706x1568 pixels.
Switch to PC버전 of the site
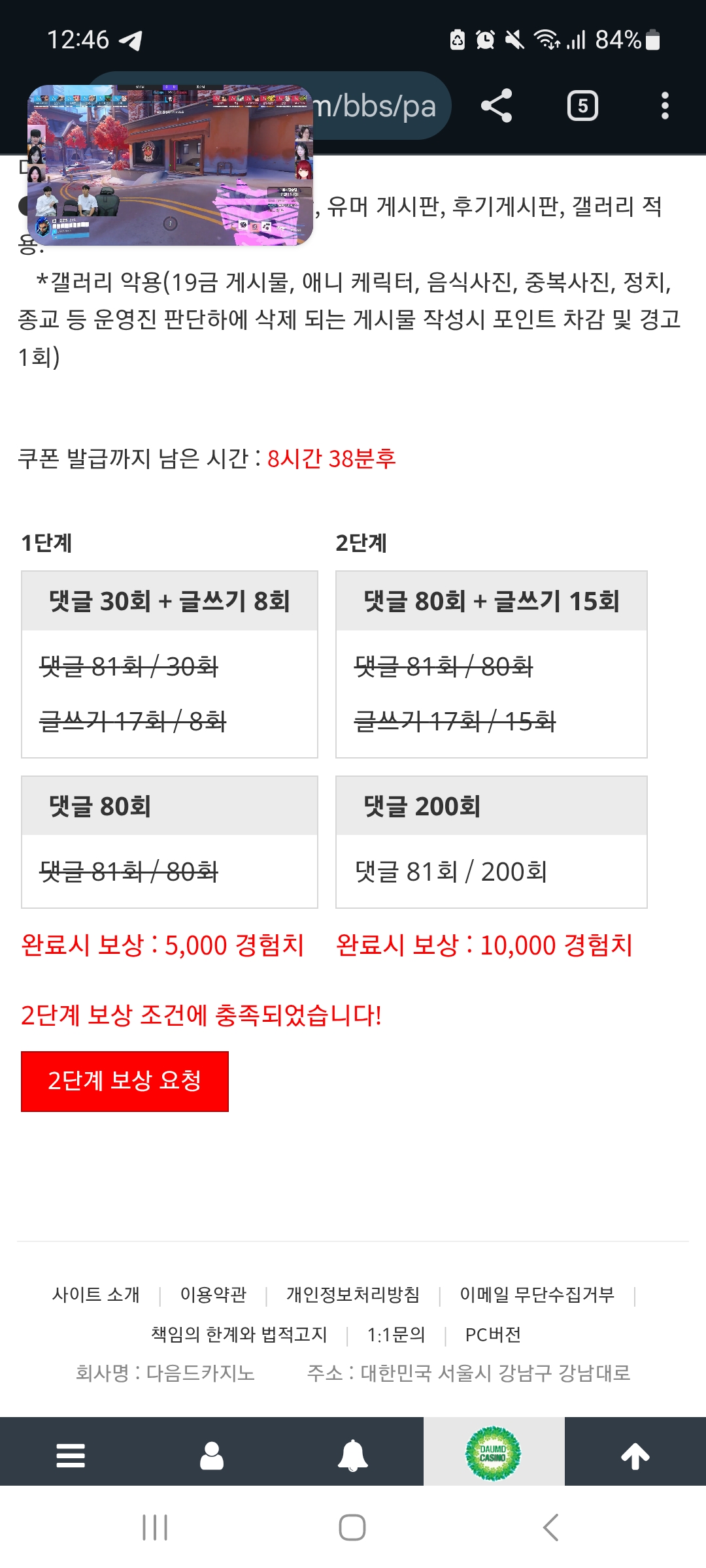pyautogui.click(x=493, y=1334)
